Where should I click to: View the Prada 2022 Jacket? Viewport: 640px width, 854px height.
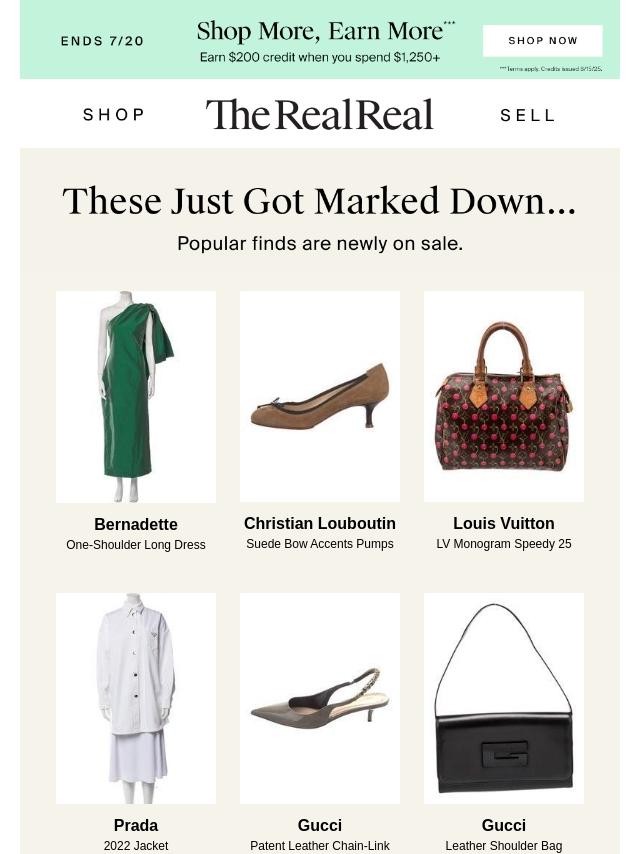coord(136,698)
